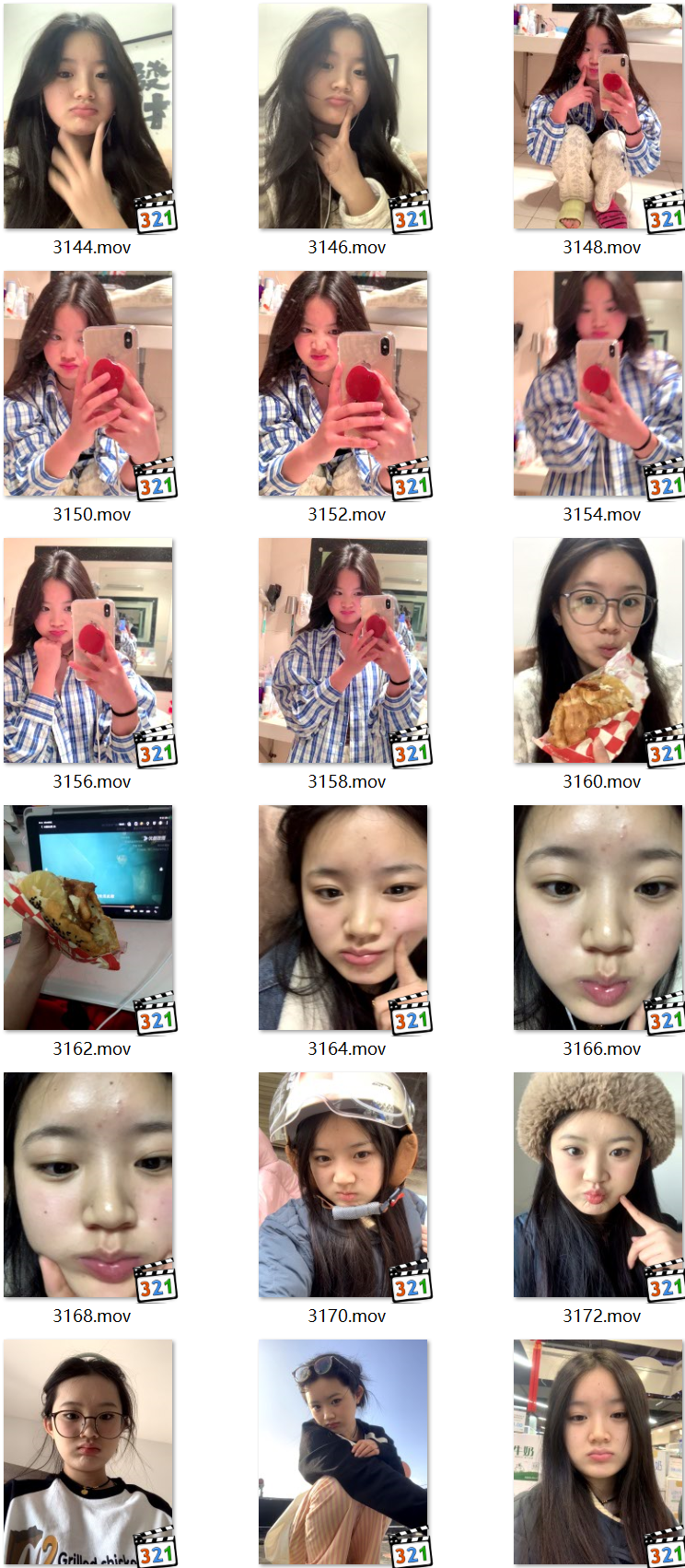The width and height of the screenshot is (685, 1568).
Task: Open the file 3164.mov
Action: pos(343,918)
